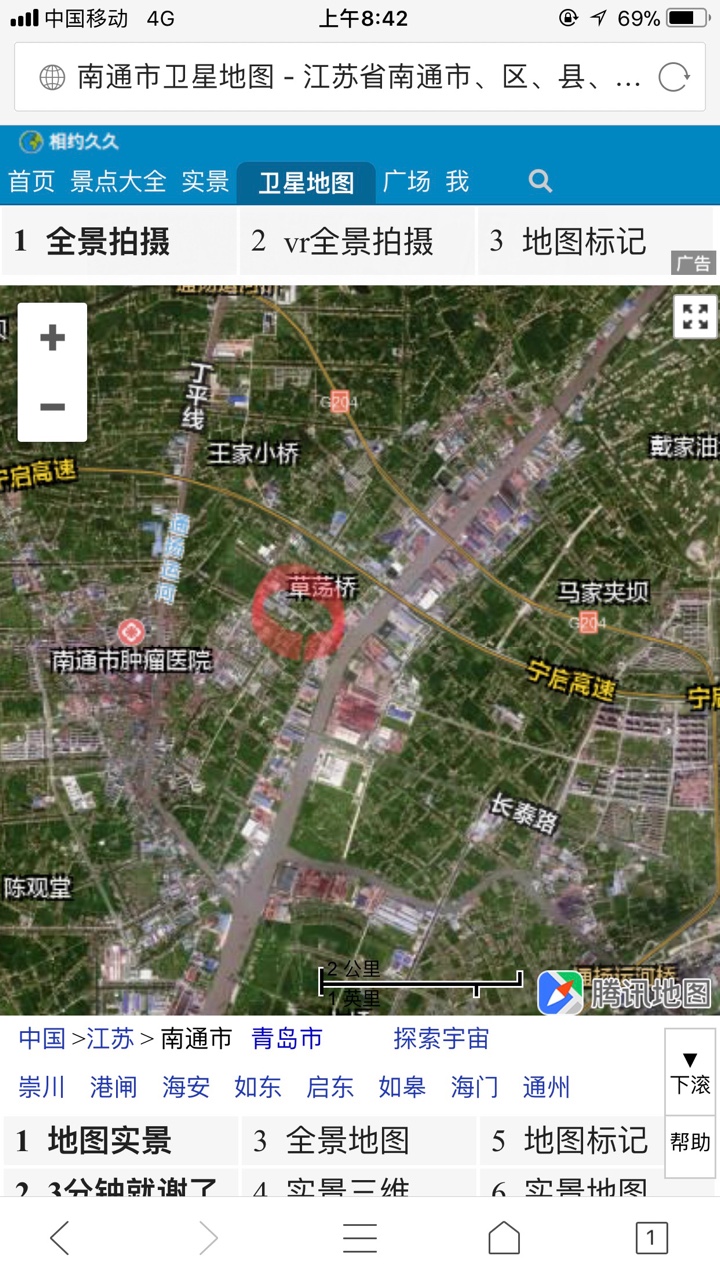This screenshot has width=720, height=1280.
Task: Open the browser tabs switcher
Action: (x=651, y=1238)
